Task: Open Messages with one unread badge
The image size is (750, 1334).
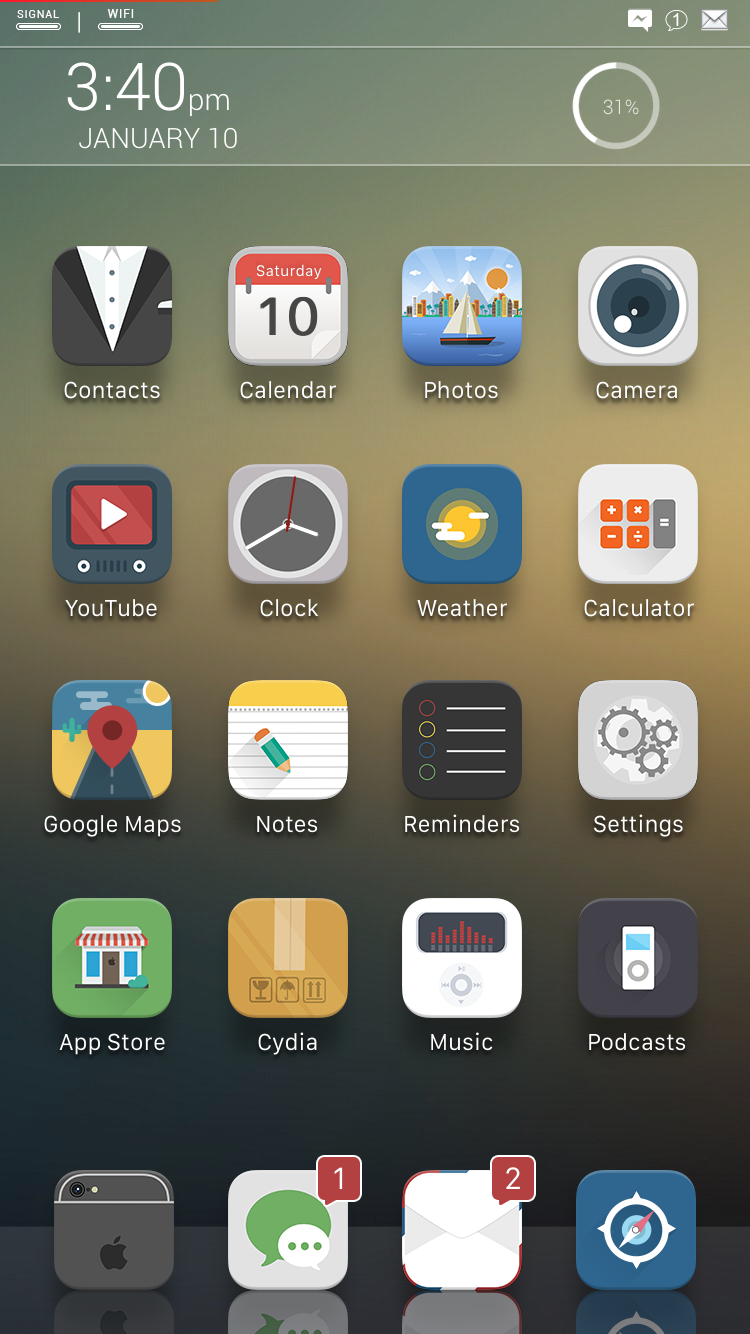Action: 288,1230
